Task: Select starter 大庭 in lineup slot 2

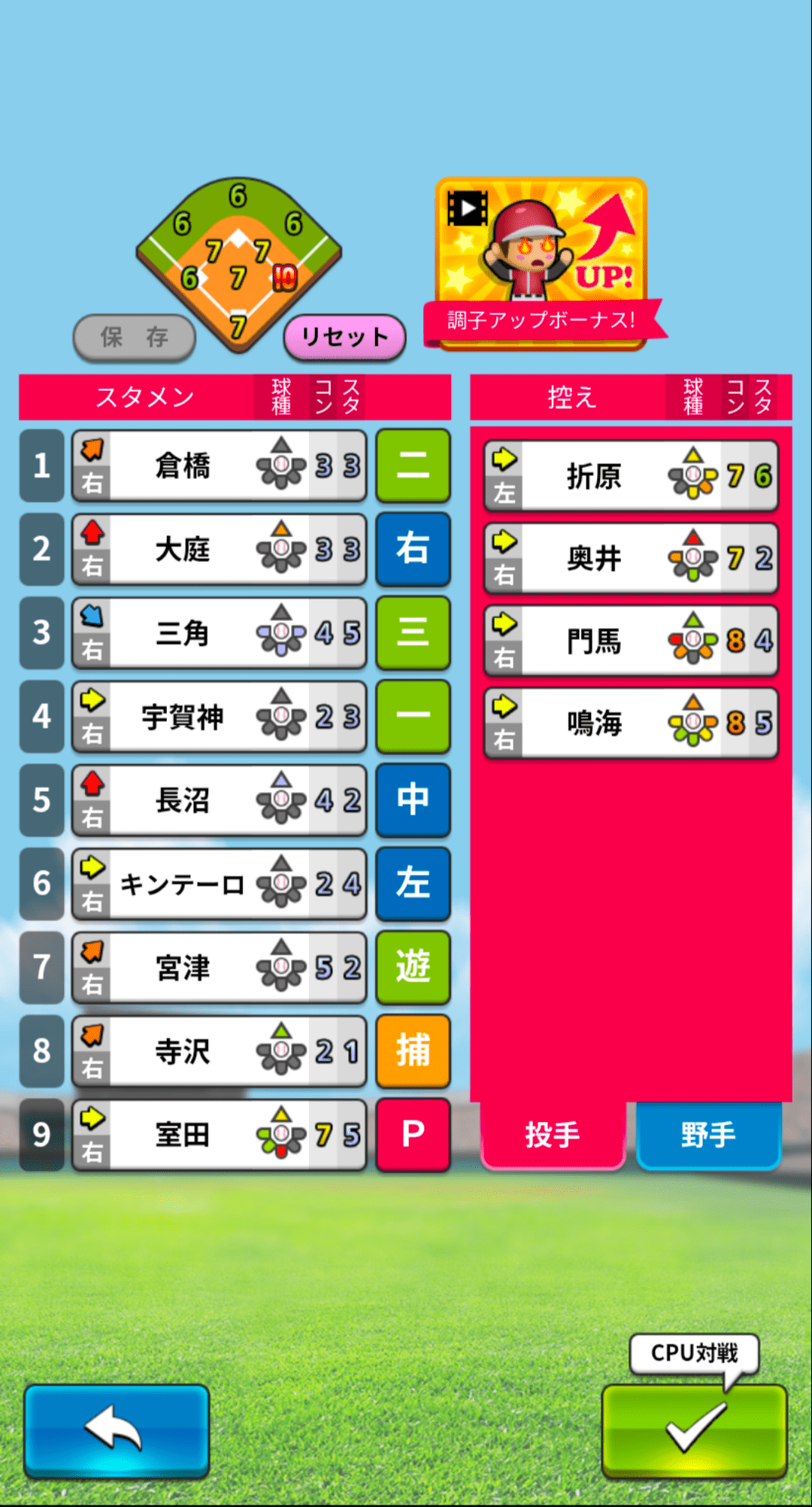Action: 219,549
